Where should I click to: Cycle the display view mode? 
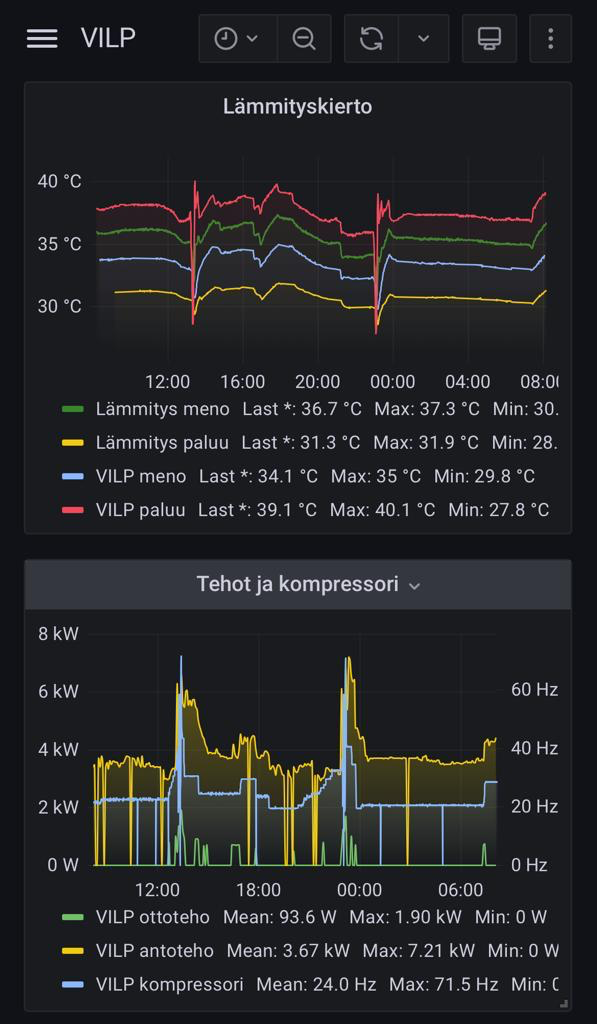(x=489, y=39)
